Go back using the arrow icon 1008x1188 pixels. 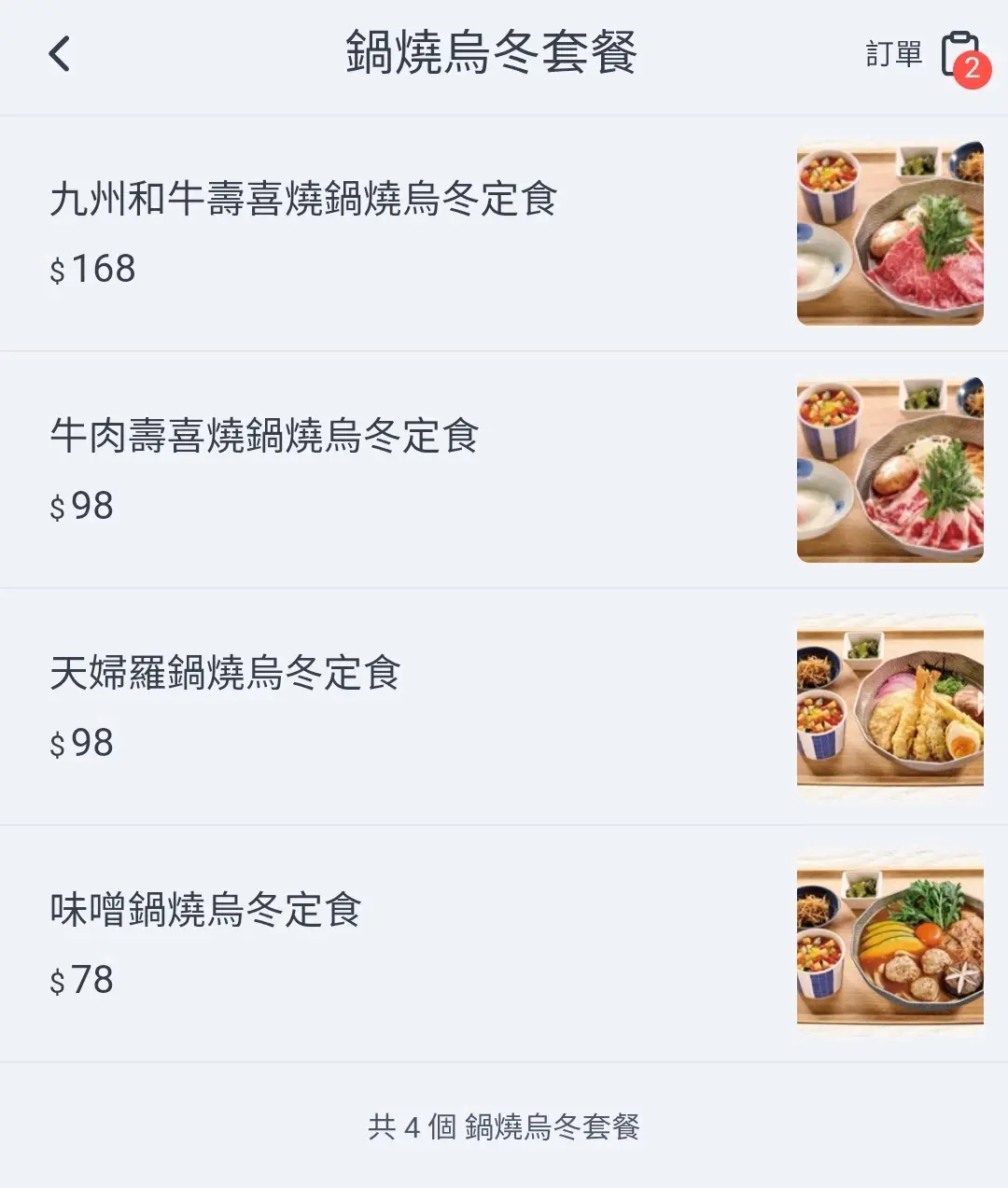(x=60, y=53)
